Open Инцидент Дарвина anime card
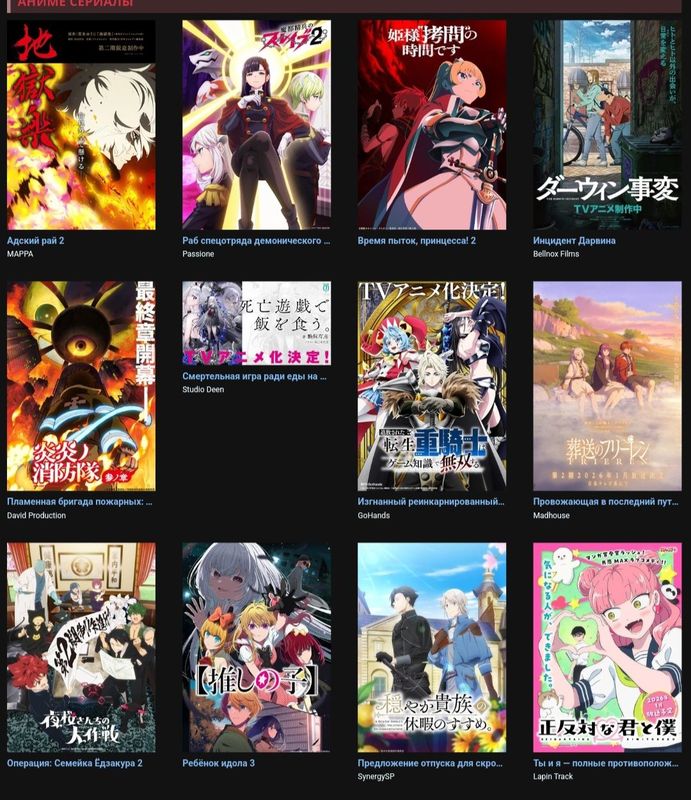Screen dimensions: 691x800 coord(607,125)
